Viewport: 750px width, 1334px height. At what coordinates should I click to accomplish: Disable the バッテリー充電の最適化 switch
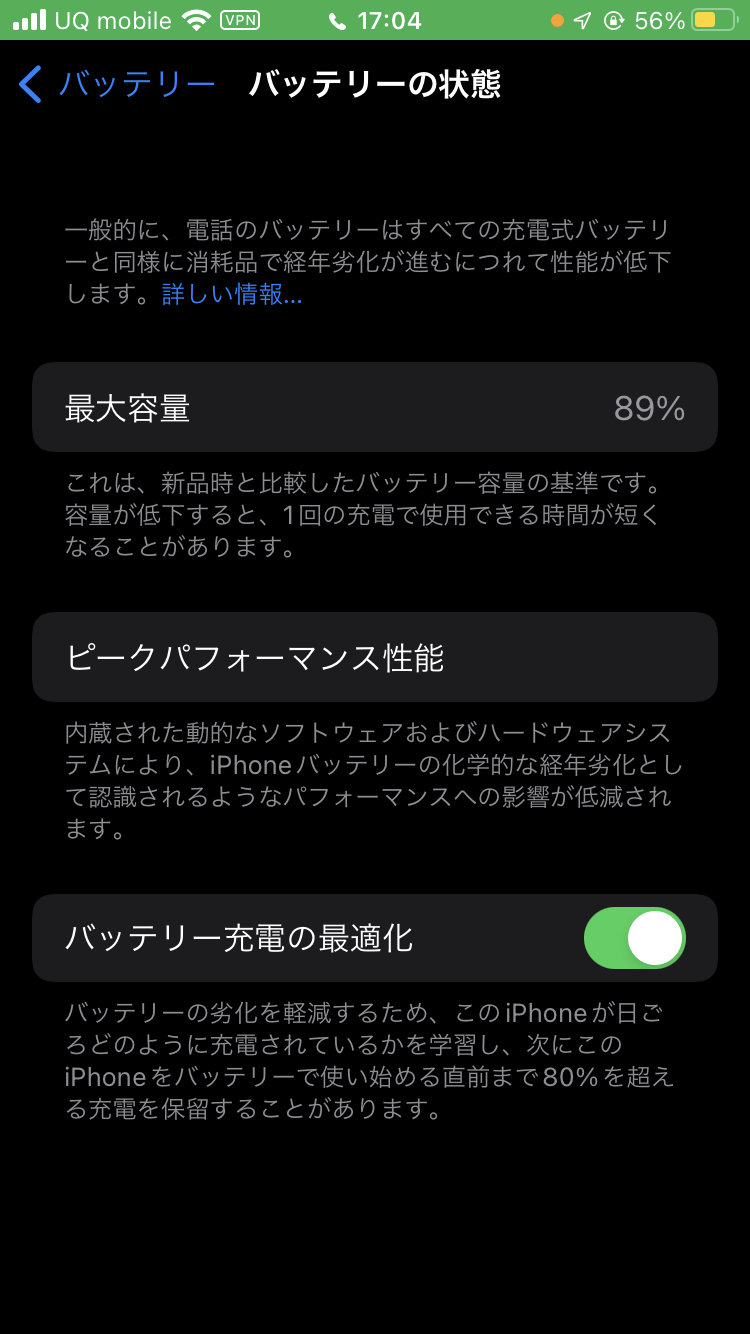pyautogui.click(x=634, y=938)
